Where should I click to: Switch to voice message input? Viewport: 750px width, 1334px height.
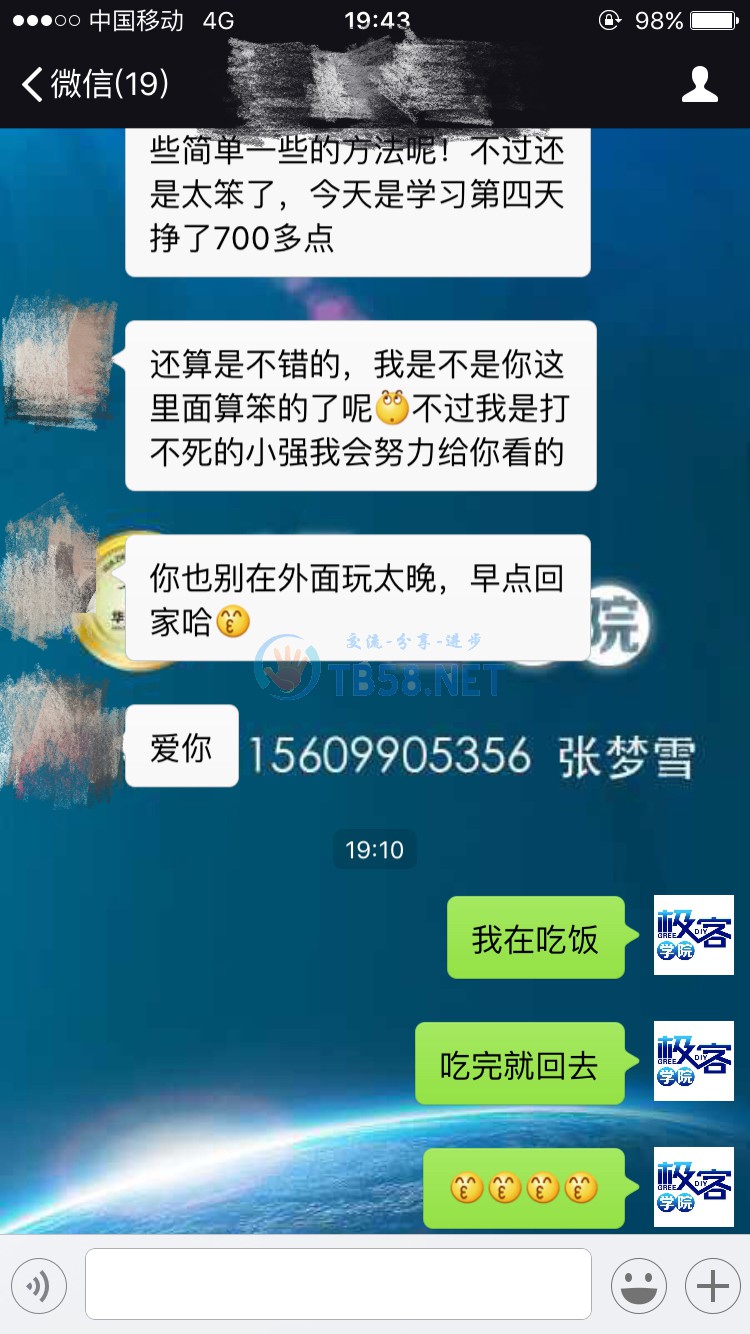pos(39,1285)
